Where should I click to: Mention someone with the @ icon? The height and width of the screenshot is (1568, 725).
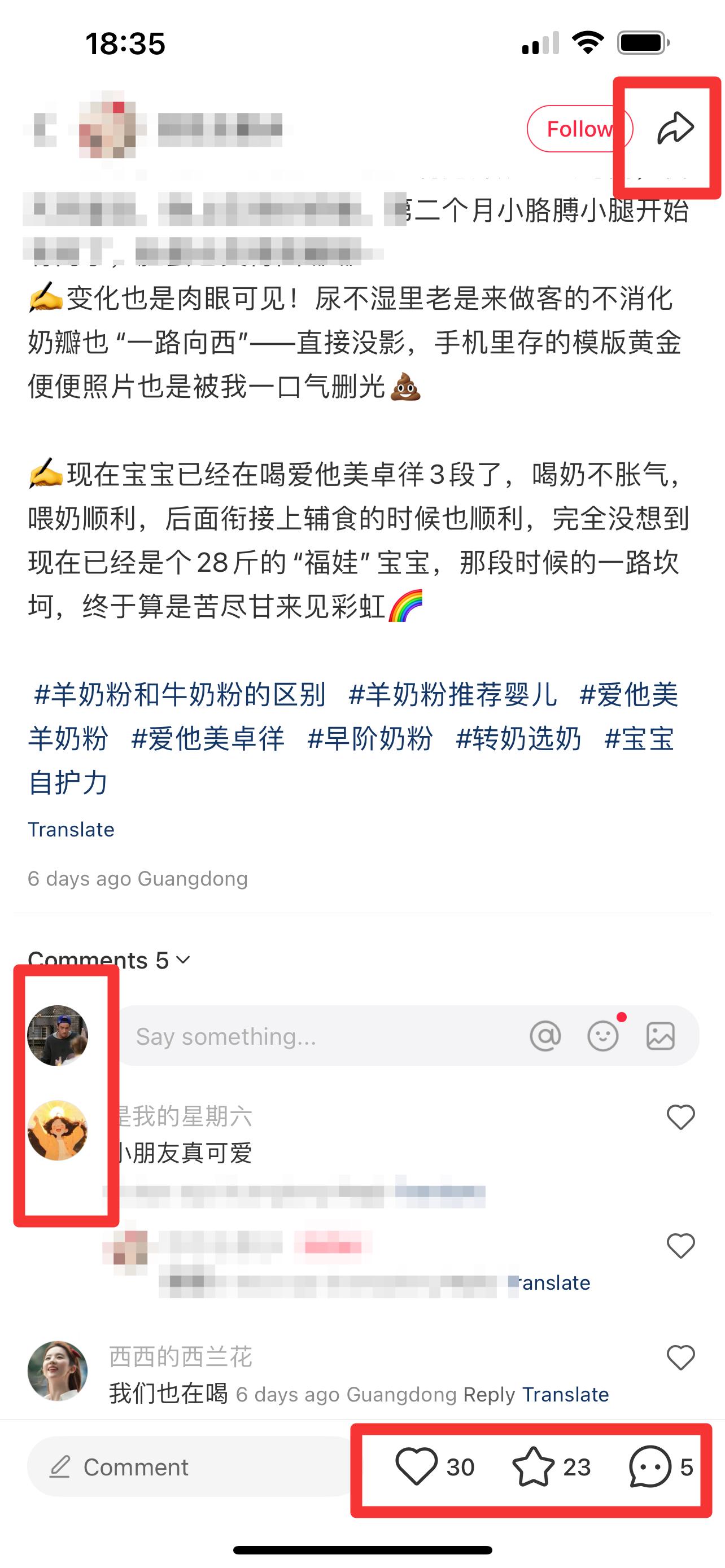pos(545,1036)
